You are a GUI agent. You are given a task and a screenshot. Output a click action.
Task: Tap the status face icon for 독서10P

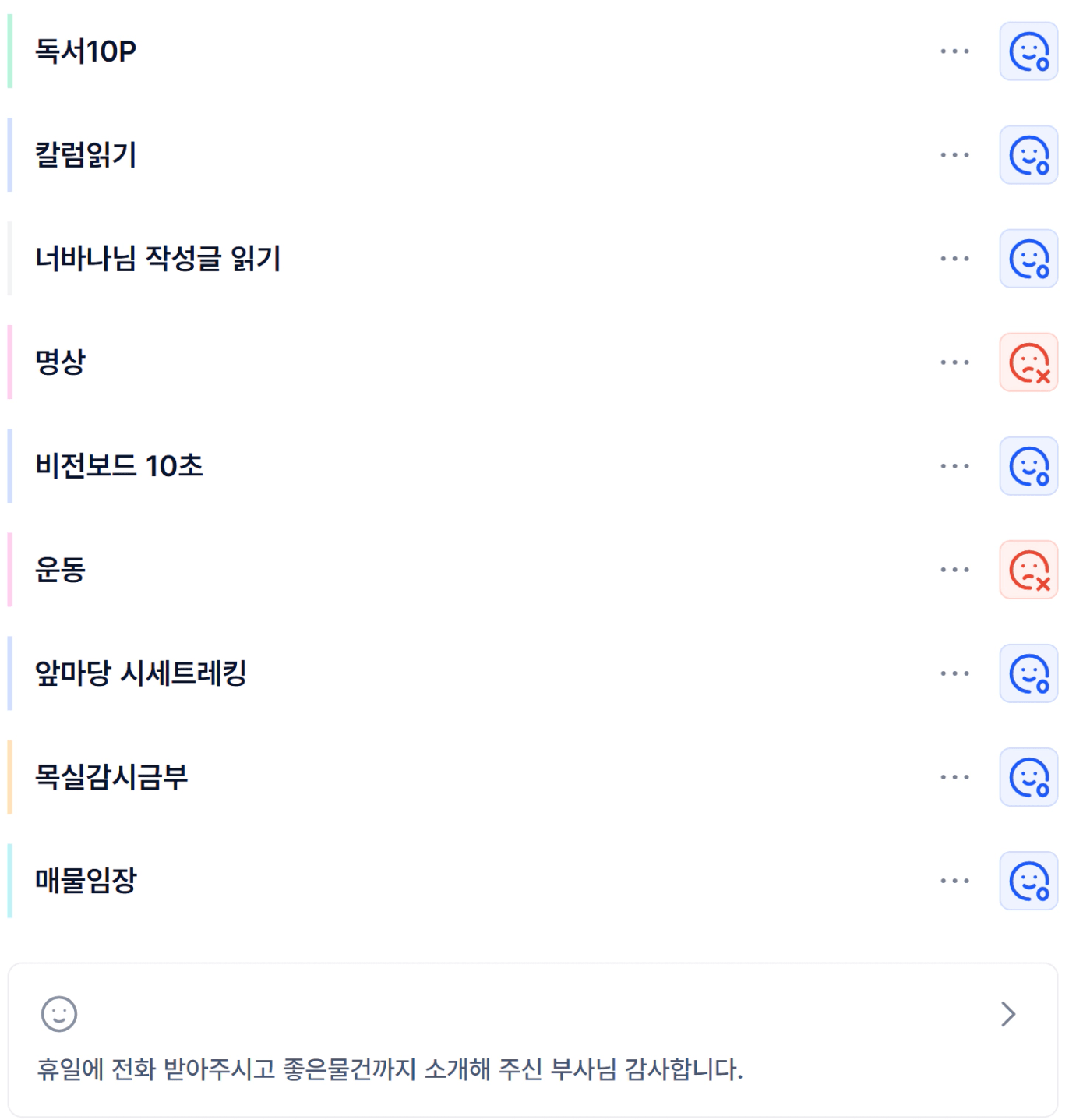(x=1028, y=51)
